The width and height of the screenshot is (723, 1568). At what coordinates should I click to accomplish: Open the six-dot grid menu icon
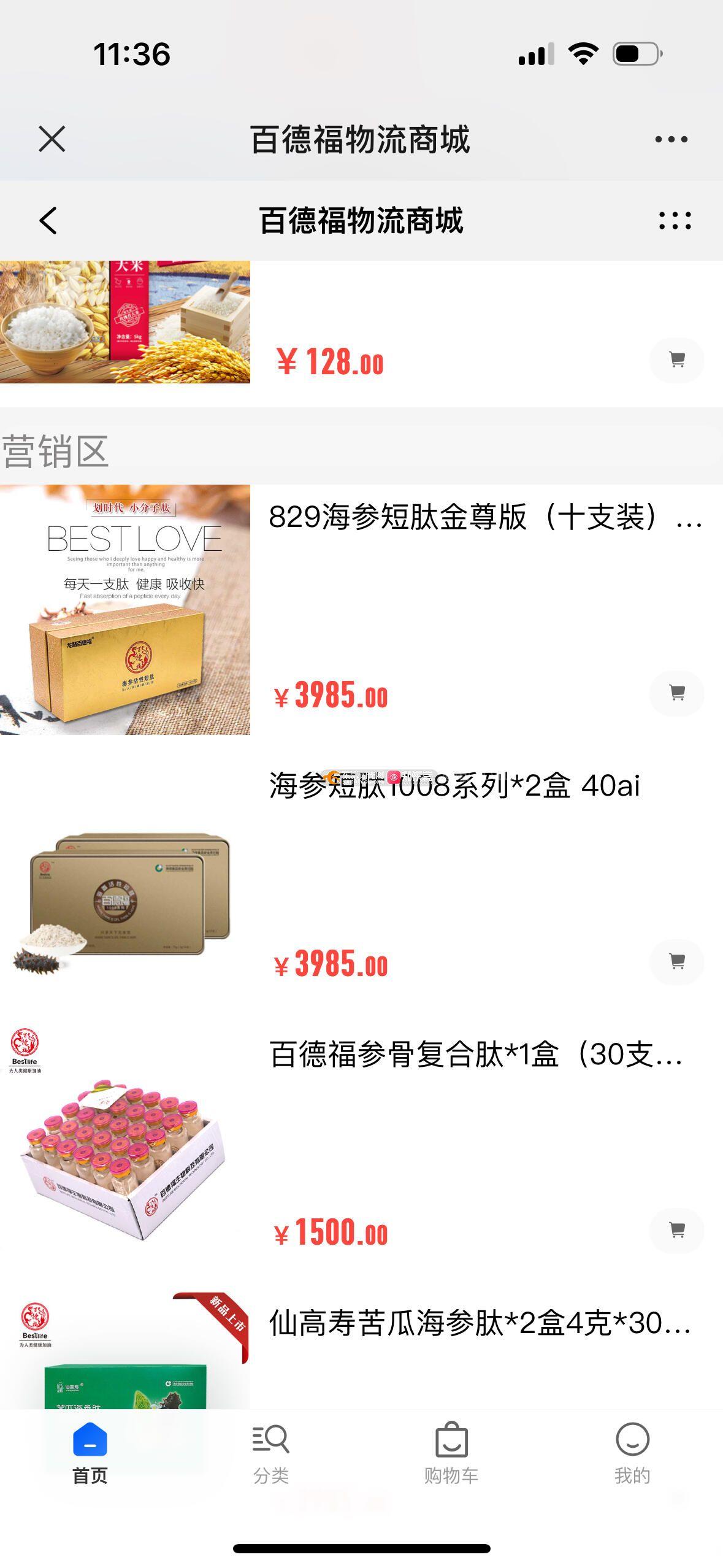coord(675,221)
